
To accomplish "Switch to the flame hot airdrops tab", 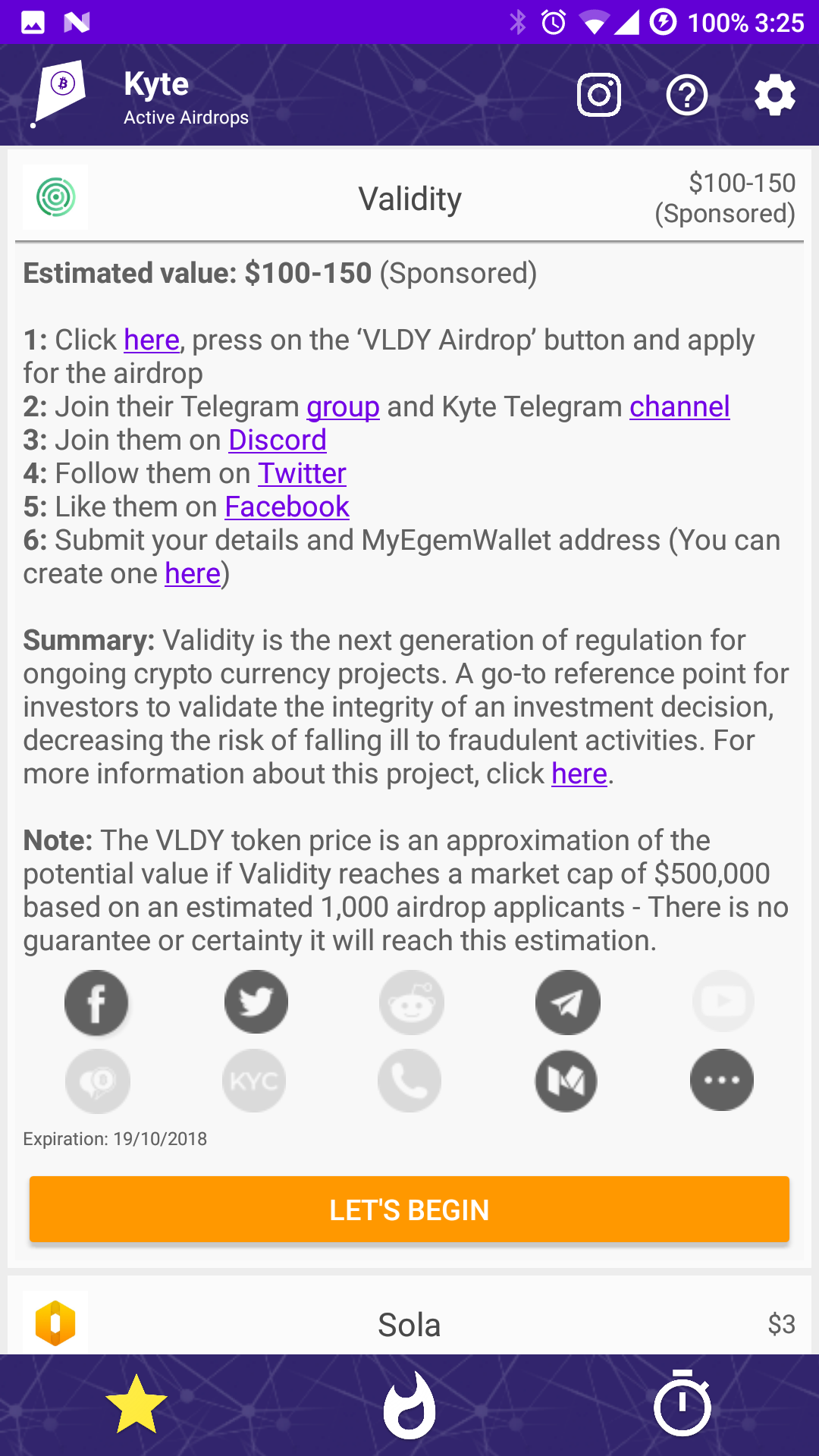I will pos(409,1404).
